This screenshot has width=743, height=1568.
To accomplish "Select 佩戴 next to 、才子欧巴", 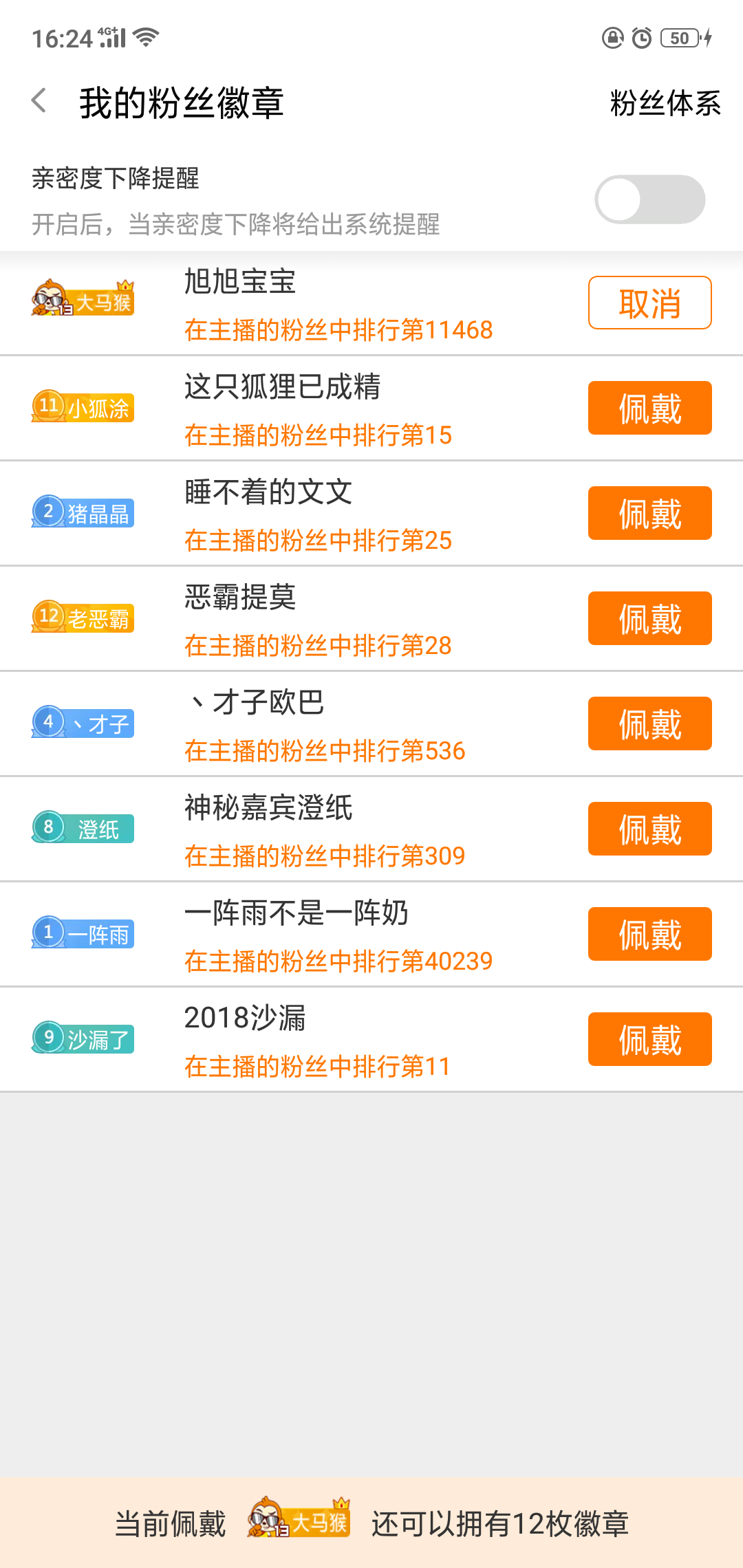I will (x=650, y=723).
